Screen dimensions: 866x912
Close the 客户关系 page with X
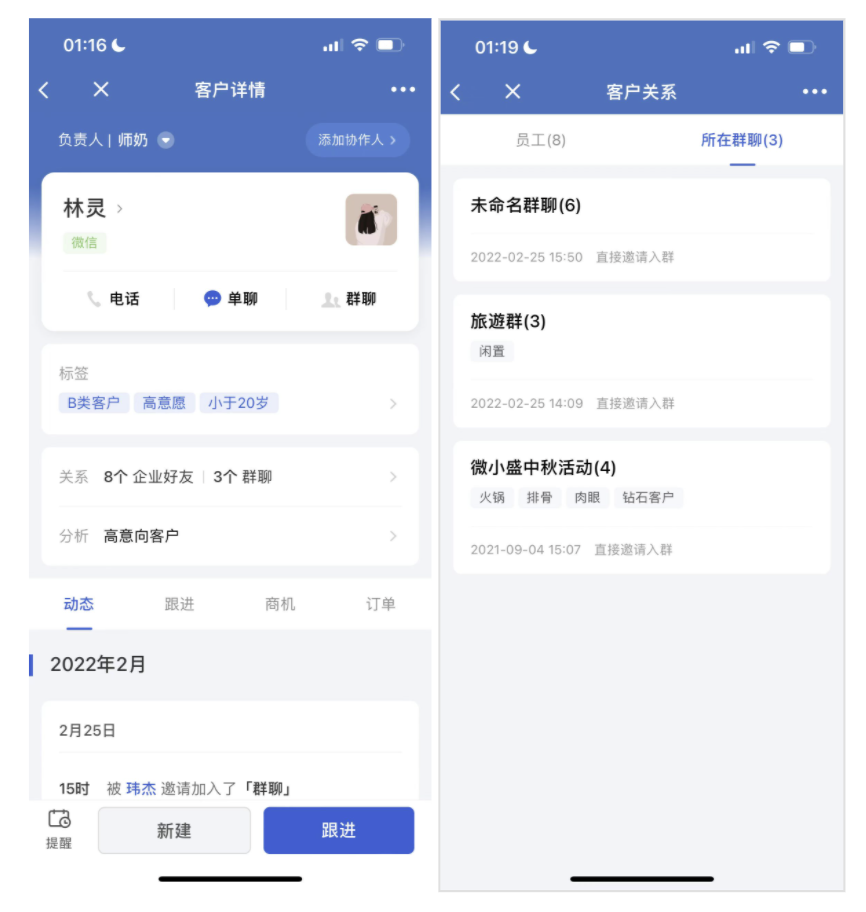click(513, 92)
